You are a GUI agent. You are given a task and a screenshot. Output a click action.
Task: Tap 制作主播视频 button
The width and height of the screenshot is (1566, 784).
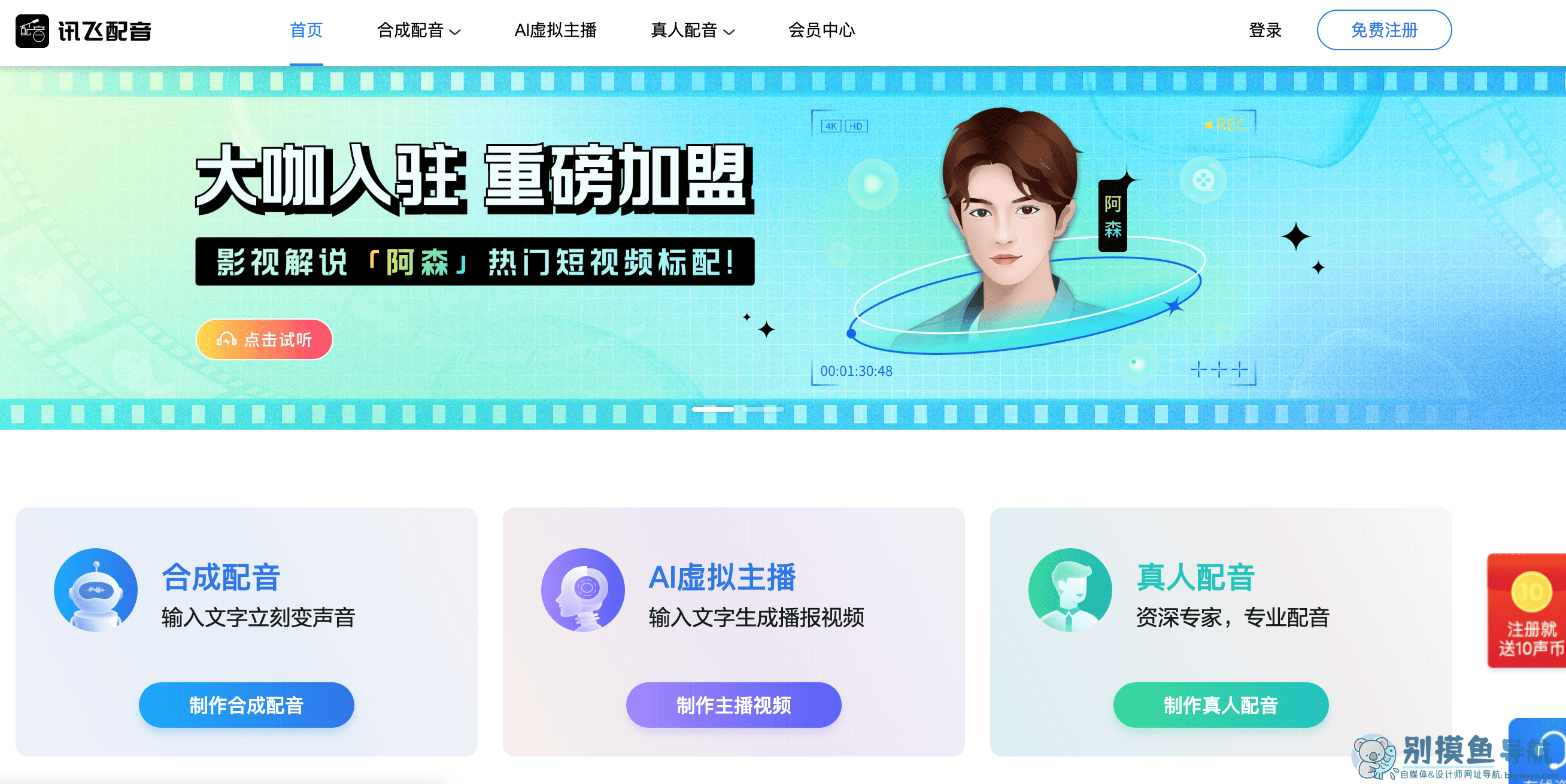(733, 705)
